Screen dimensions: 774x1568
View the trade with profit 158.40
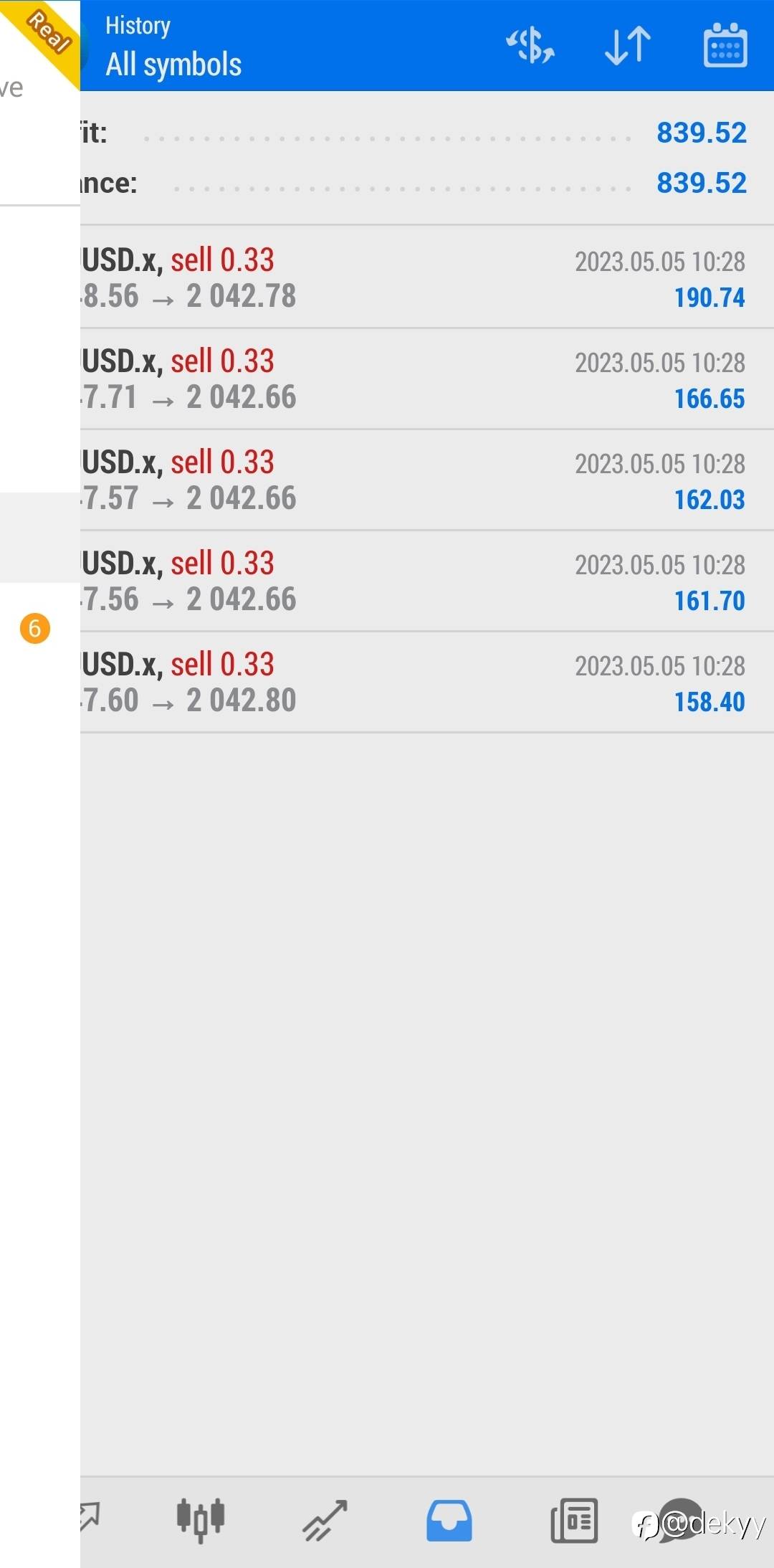click(426, 683)
